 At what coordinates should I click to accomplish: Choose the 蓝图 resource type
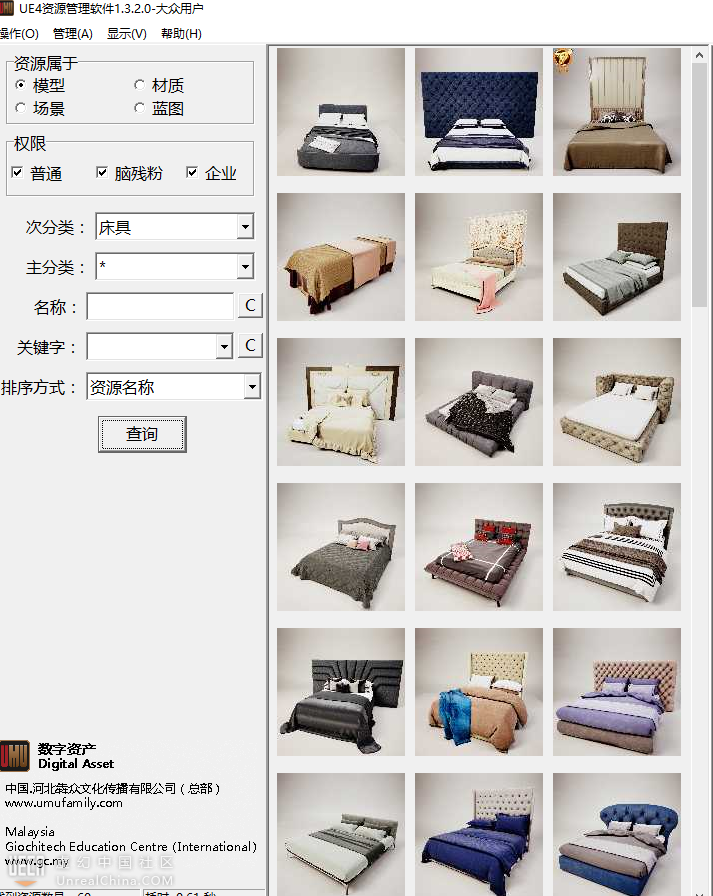[140, 108]
